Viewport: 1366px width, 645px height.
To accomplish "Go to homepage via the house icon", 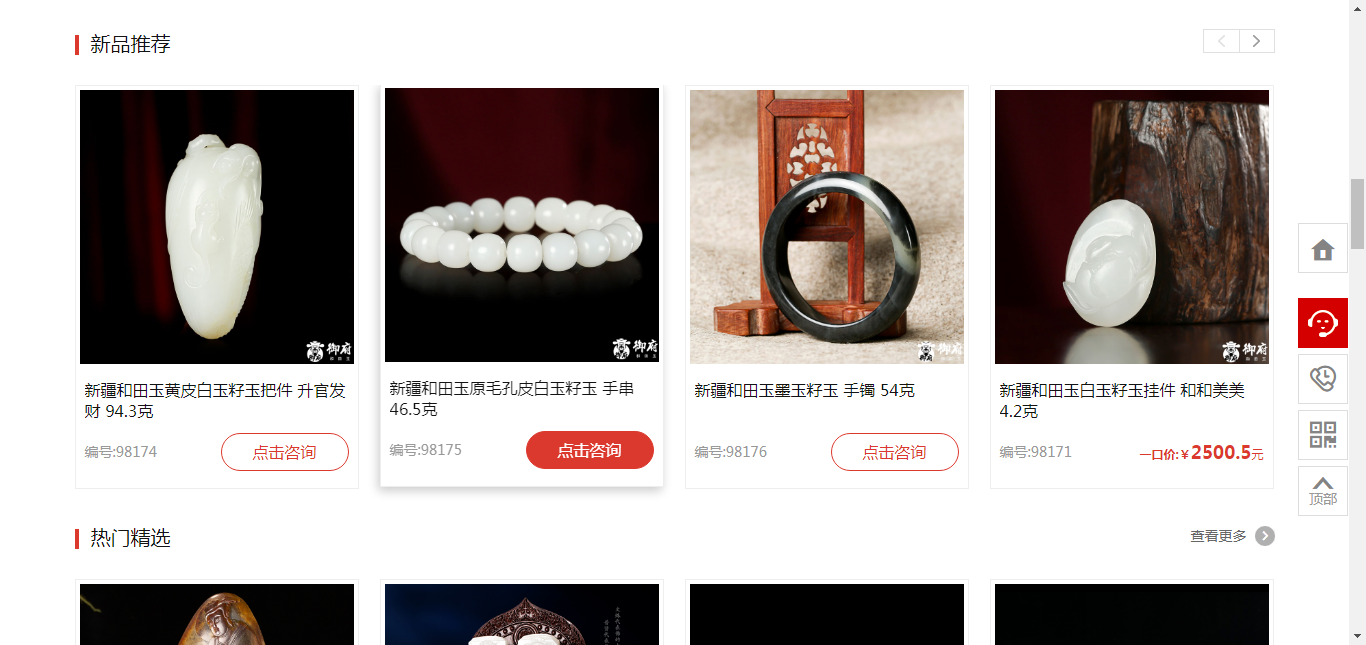I will 1323,249.
